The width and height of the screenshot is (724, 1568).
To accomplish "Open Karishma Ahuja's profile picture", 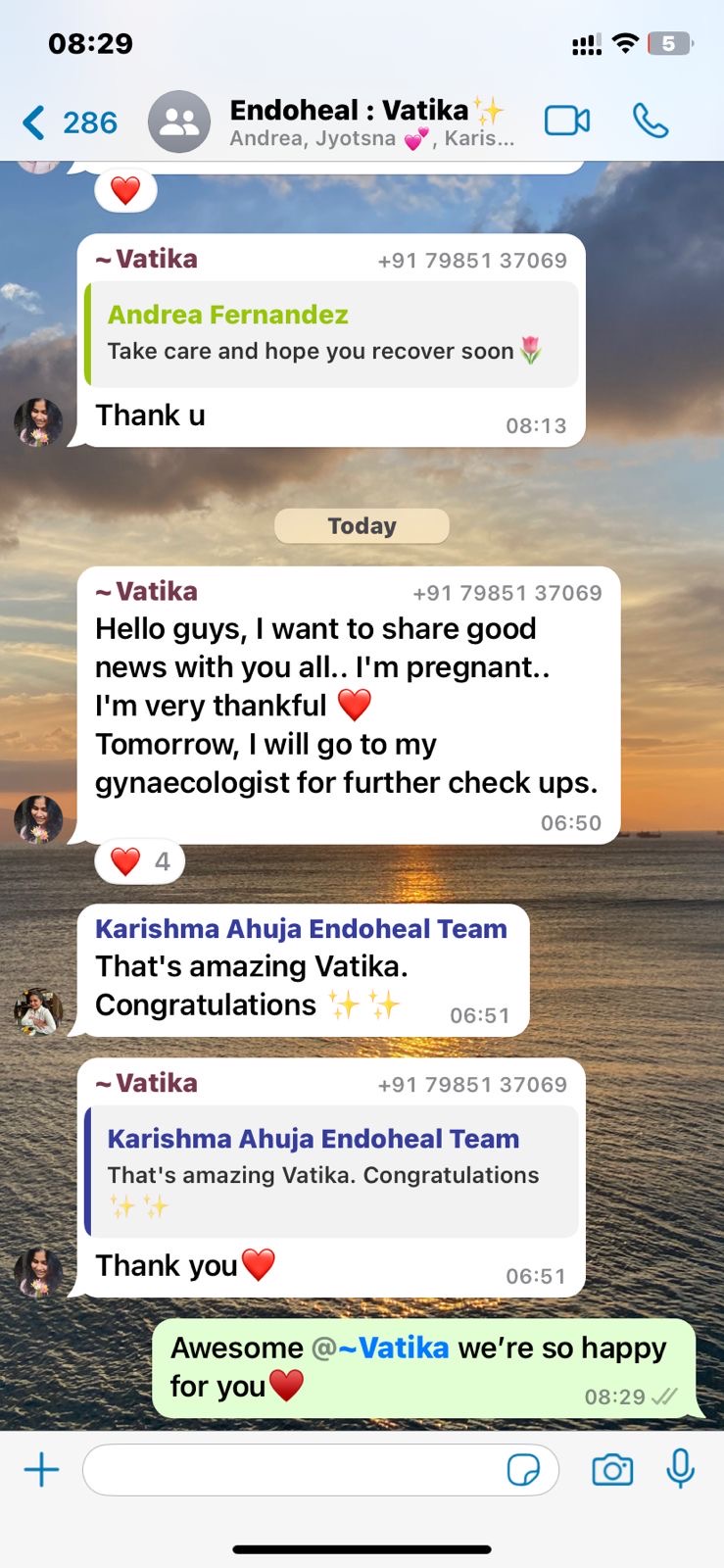I will (x=38, y=1011).
